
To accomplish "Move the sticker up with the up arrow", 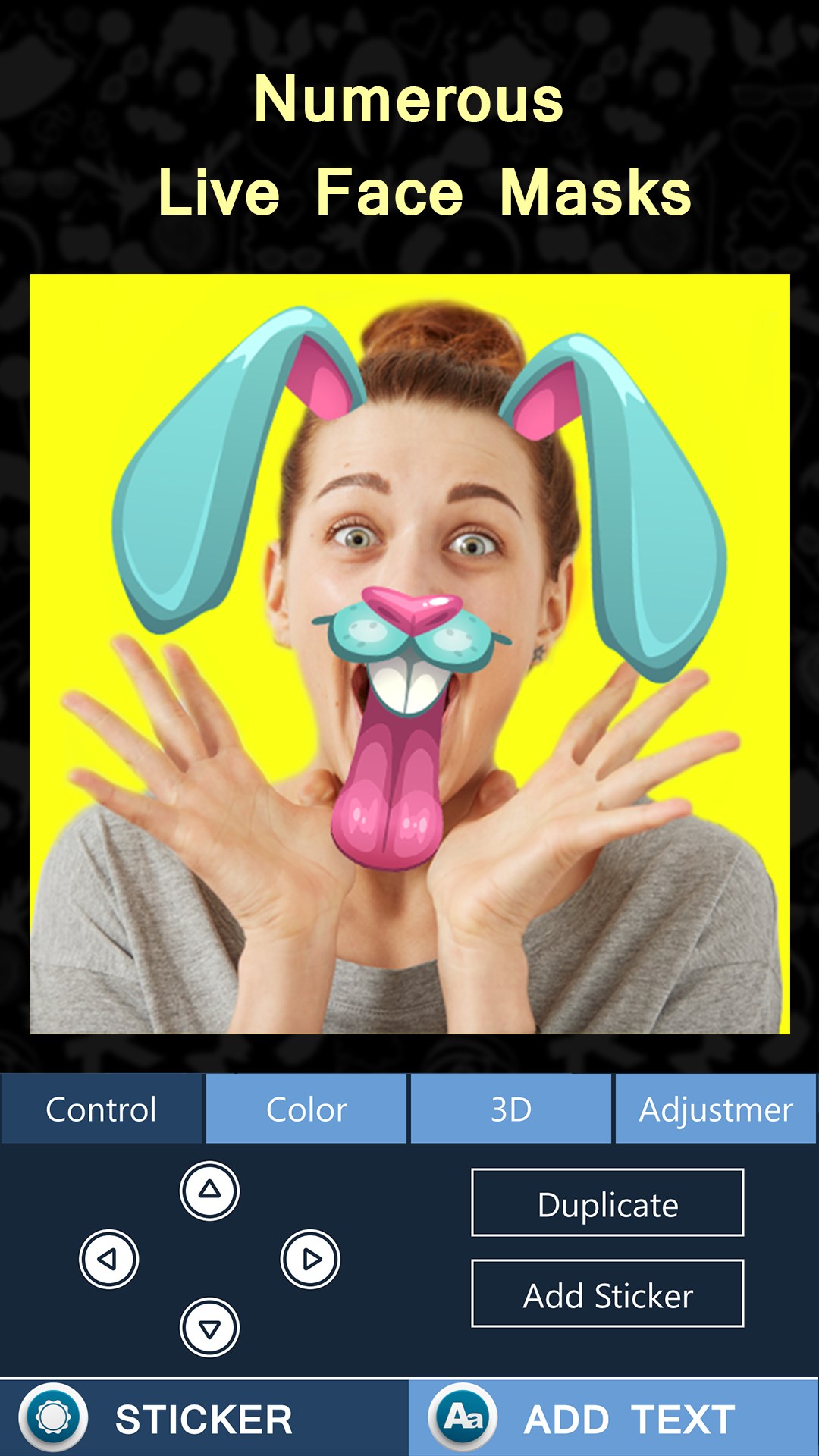I will coord(210,1191).
